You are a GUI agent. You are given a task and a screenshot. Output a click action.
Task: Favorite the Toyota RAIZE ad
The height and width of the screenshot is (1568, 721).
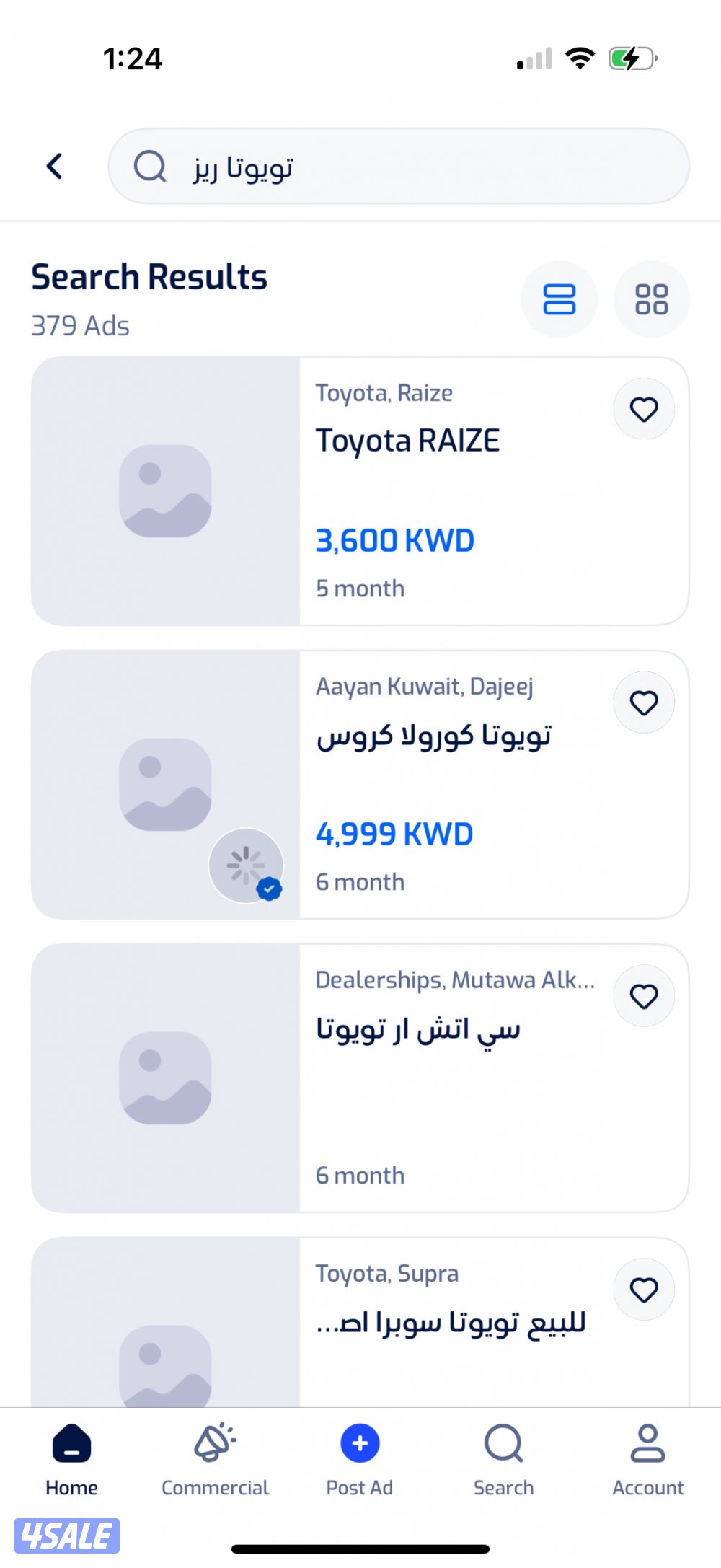(x=644, y=409)
